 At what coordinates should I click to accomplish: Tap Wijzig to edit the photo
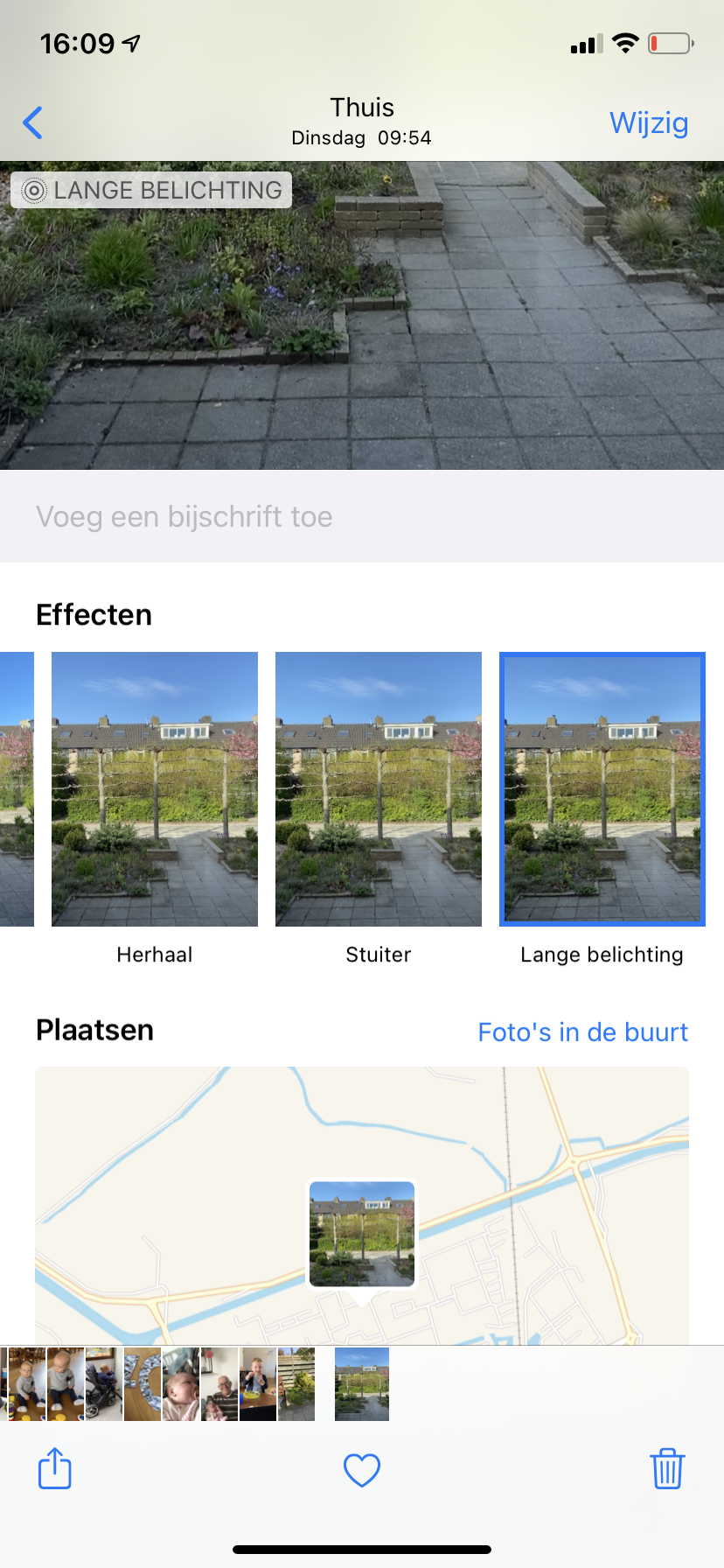[x=648, y=122]
